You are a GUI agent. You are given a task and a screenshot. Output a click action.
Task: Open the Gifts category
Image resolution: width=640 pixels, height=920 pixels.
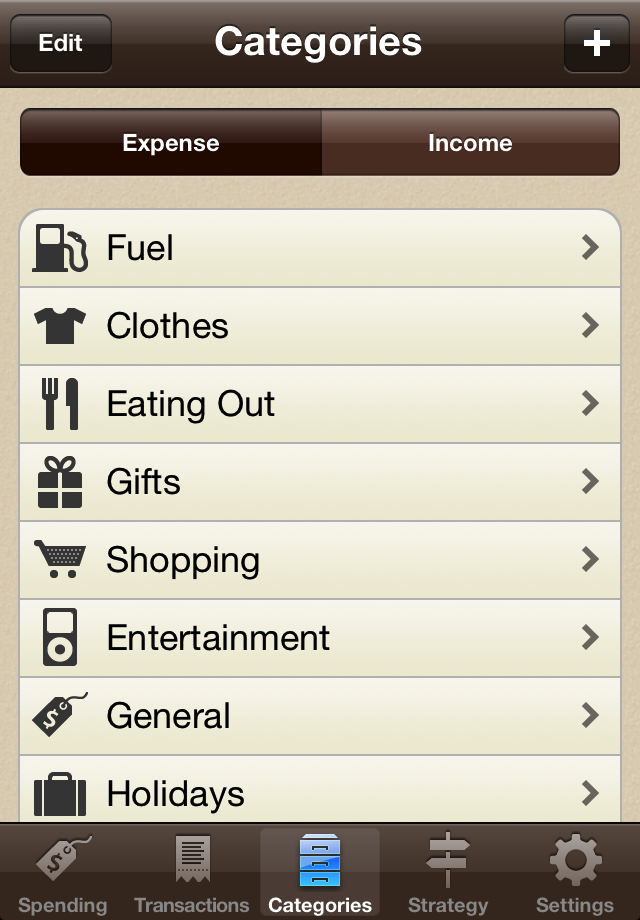320,482
